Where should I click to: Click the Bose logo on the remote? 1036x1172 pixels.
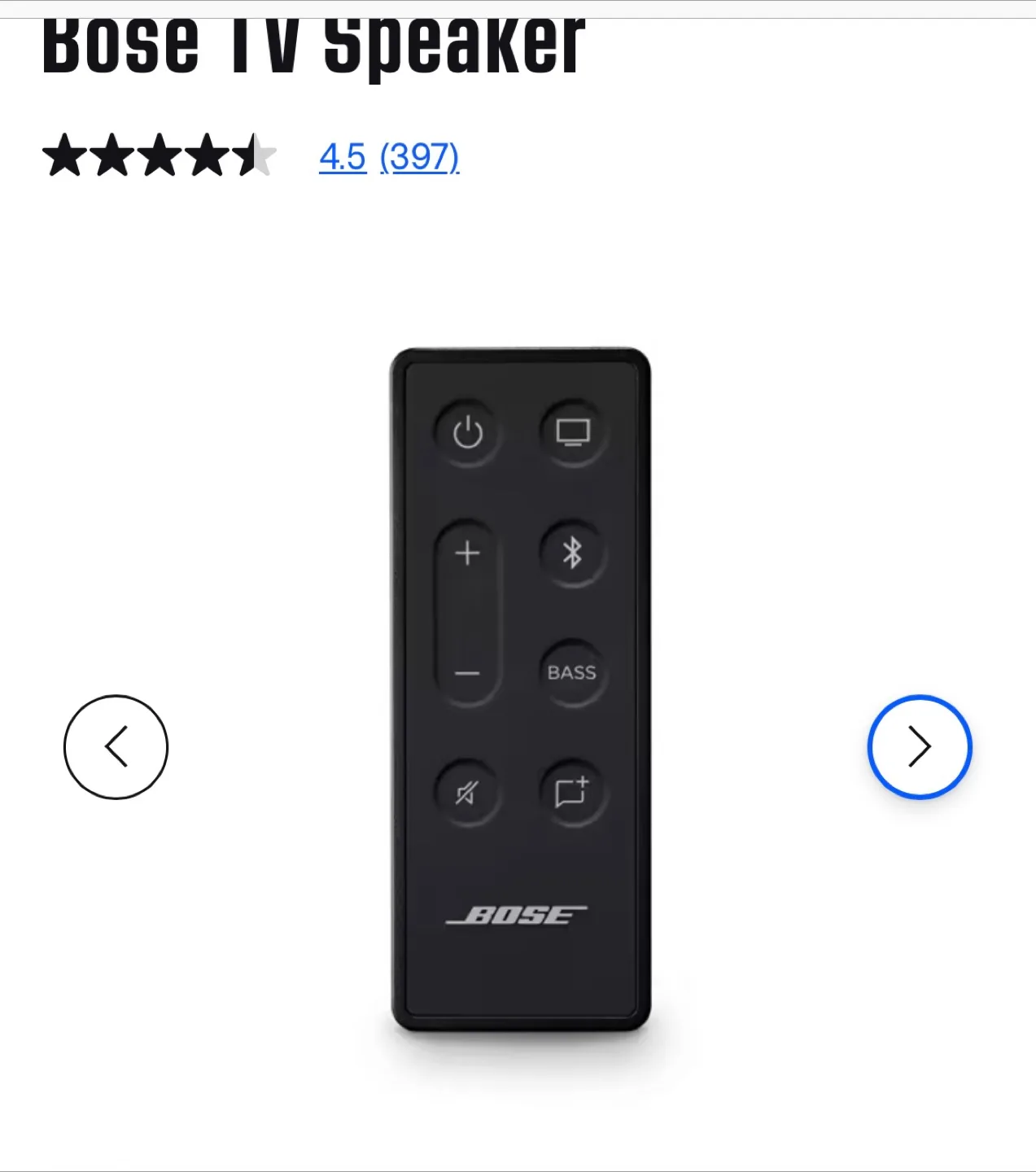click(518, 913)
